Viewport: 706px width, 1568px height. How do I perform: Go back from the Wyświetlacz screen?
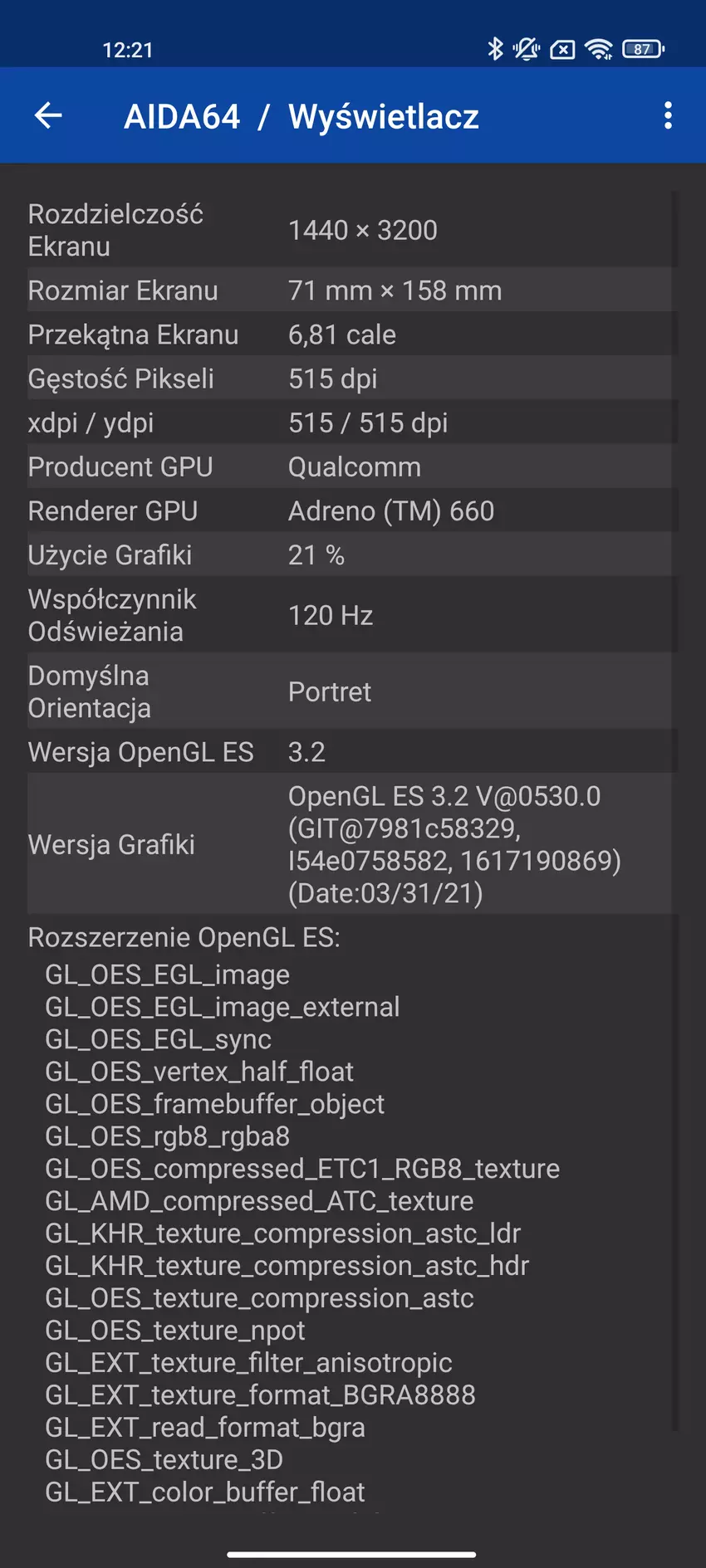click(48, 115)
